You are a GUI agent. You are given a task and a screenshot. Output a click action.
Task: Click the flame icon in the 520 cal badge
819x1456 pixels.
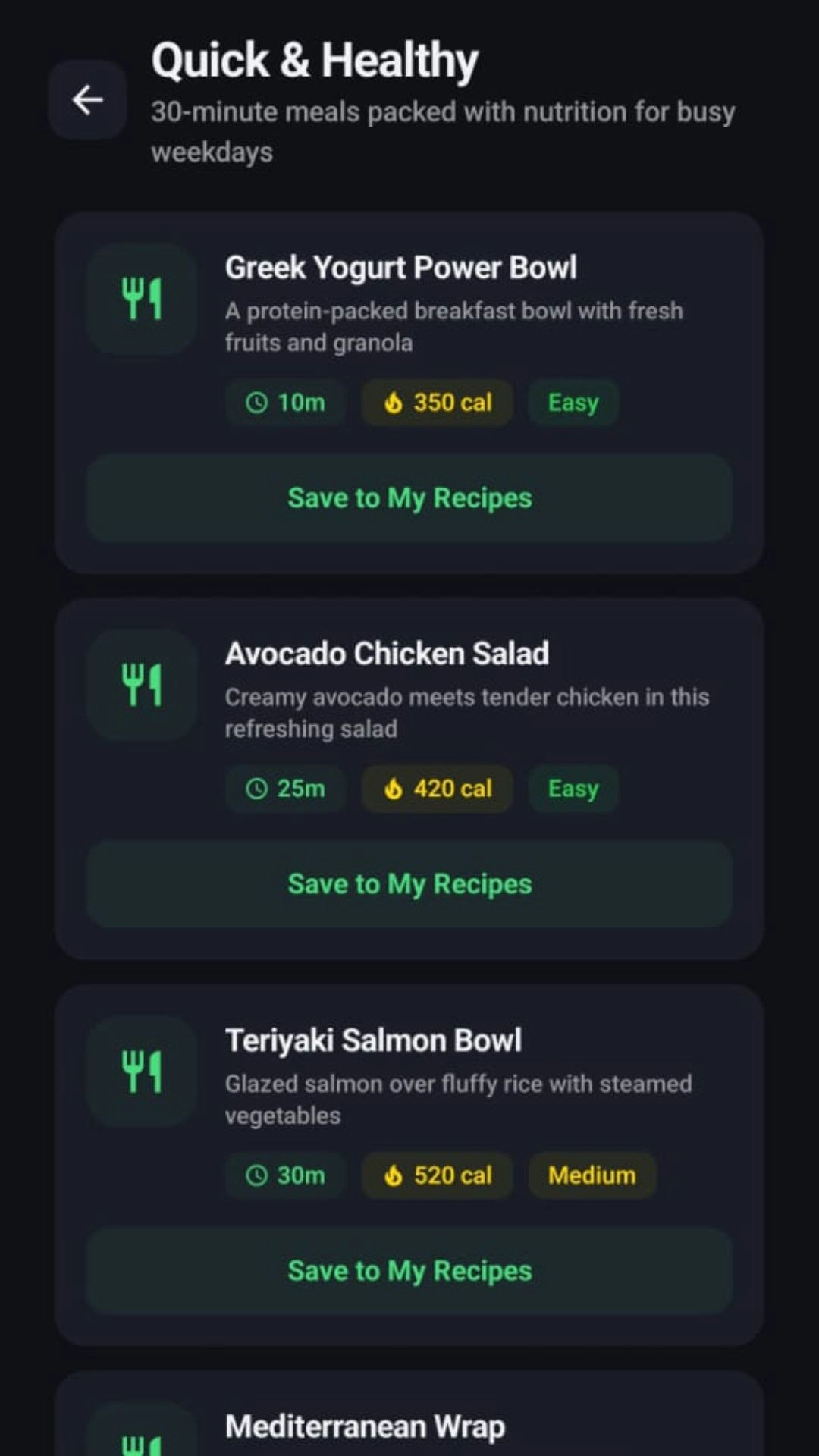[394, 1175]
